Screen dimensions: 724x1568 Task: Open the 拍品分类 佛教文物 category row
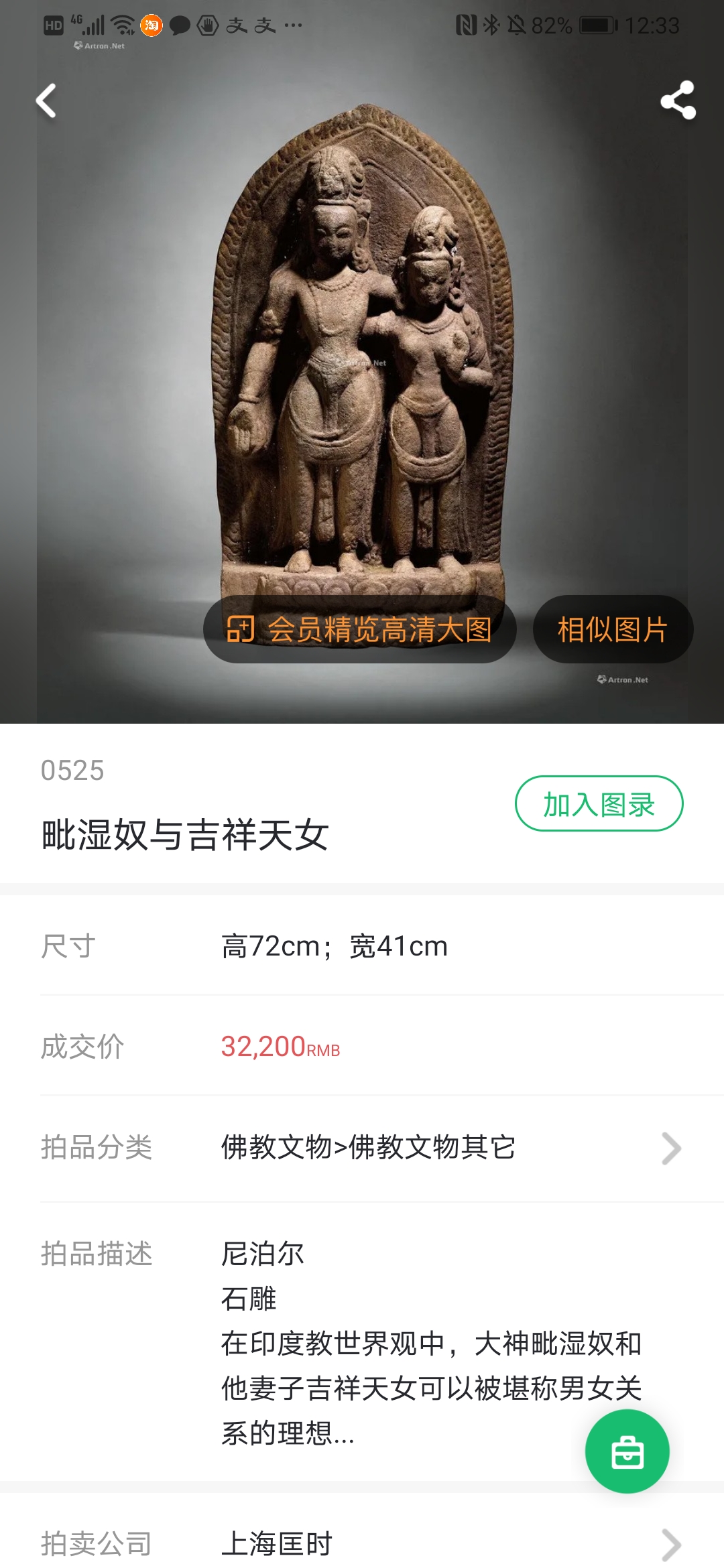362,1148
